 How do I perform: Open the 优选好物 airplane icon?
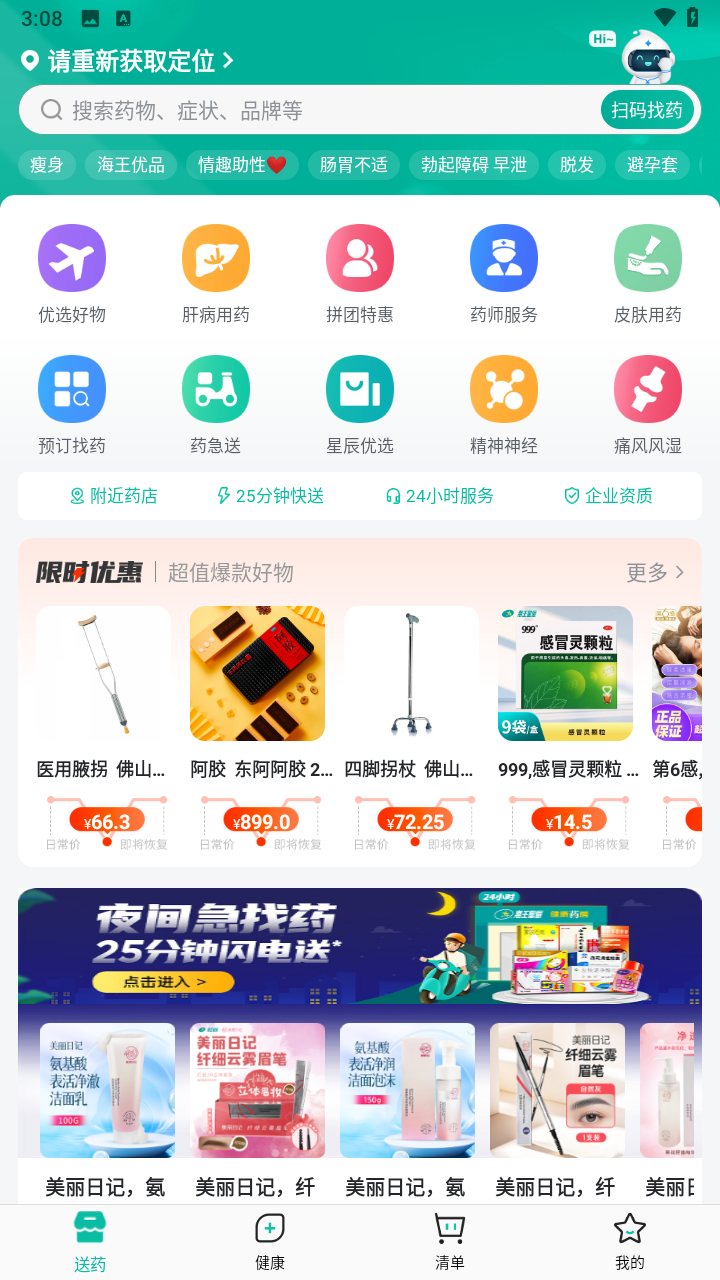pos(72,257)
